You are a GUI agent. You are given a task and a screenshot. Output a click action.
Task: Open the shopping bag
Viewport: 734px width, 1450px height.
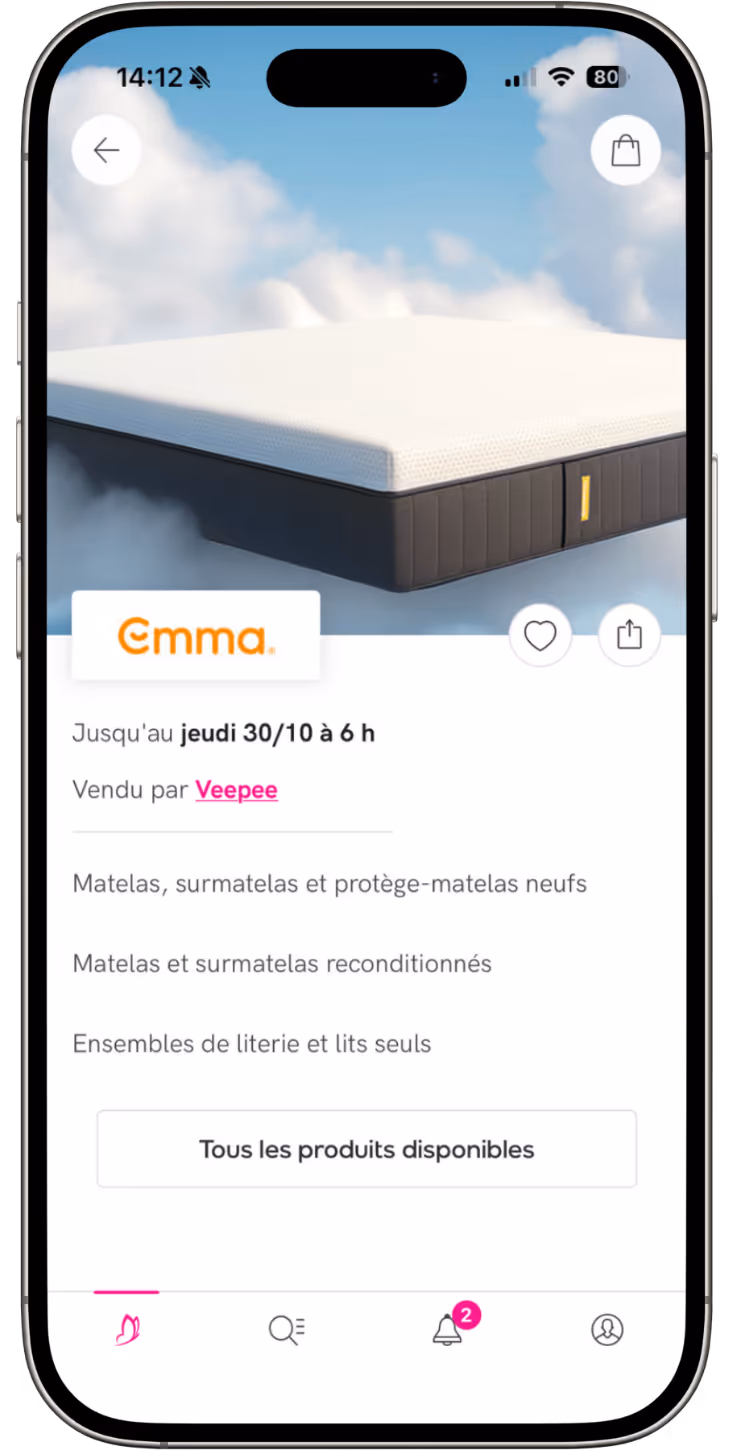(625, 150)
